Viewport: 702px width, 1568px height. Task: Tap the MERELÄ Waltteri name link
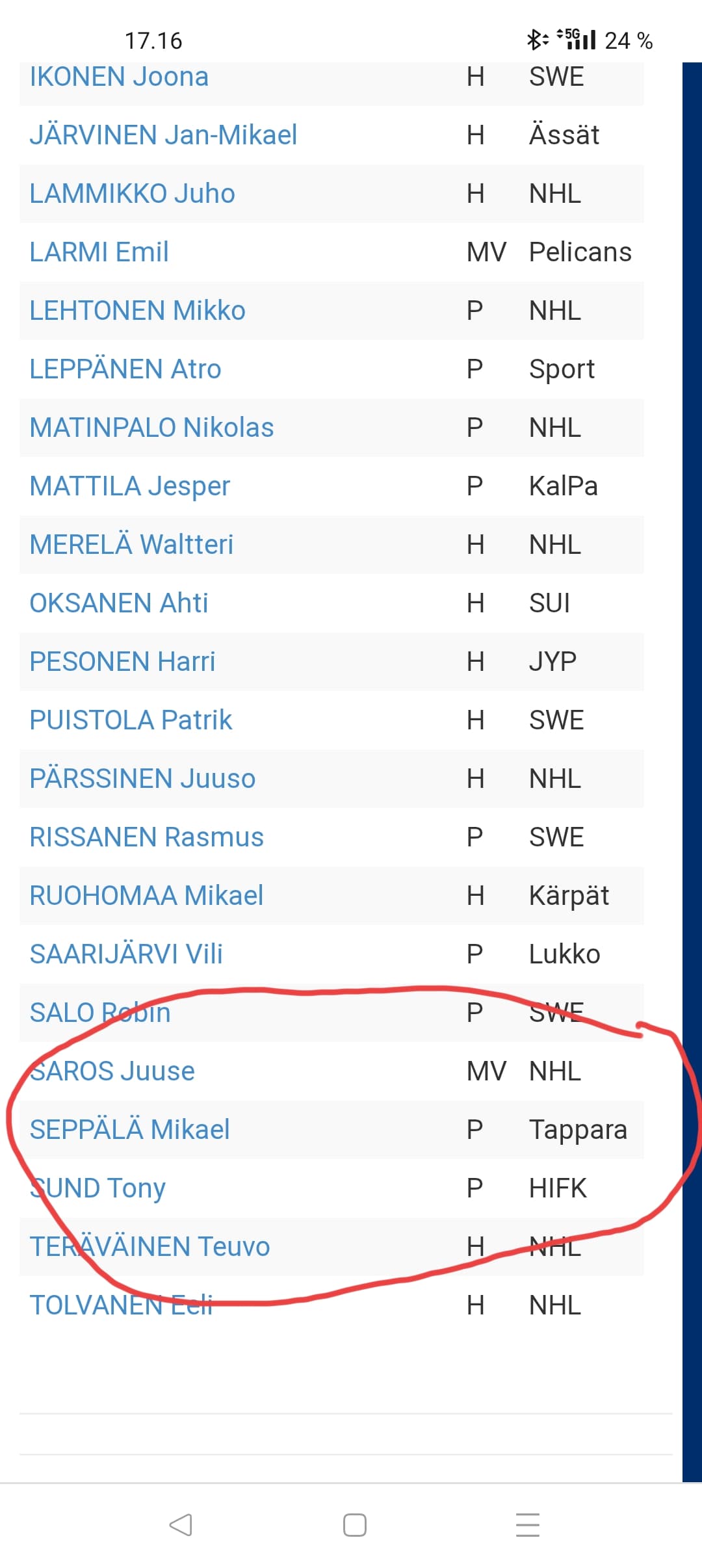point(131,545)
